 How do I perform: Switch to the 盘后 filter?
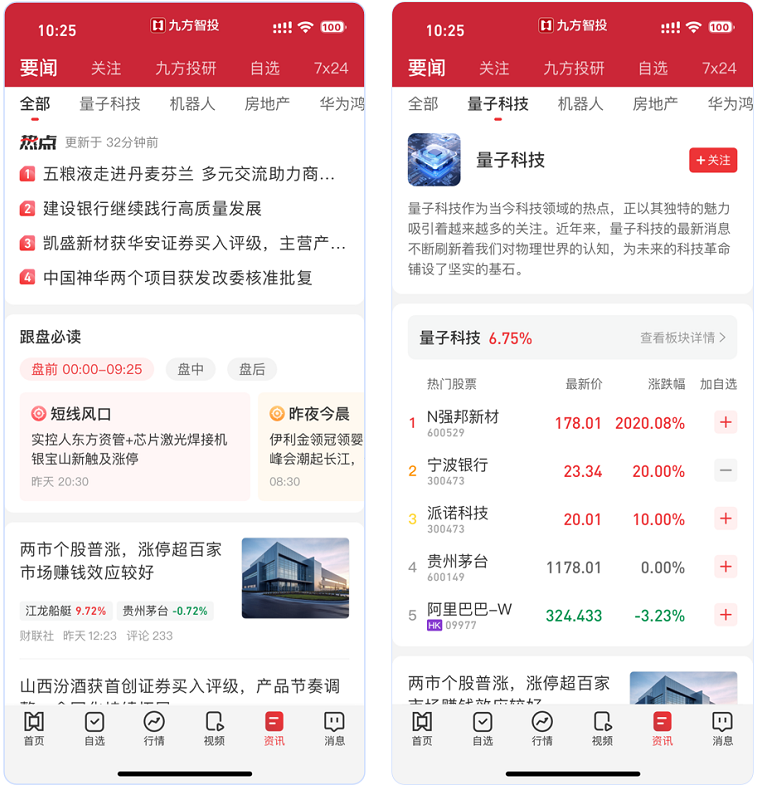[252, 369]
